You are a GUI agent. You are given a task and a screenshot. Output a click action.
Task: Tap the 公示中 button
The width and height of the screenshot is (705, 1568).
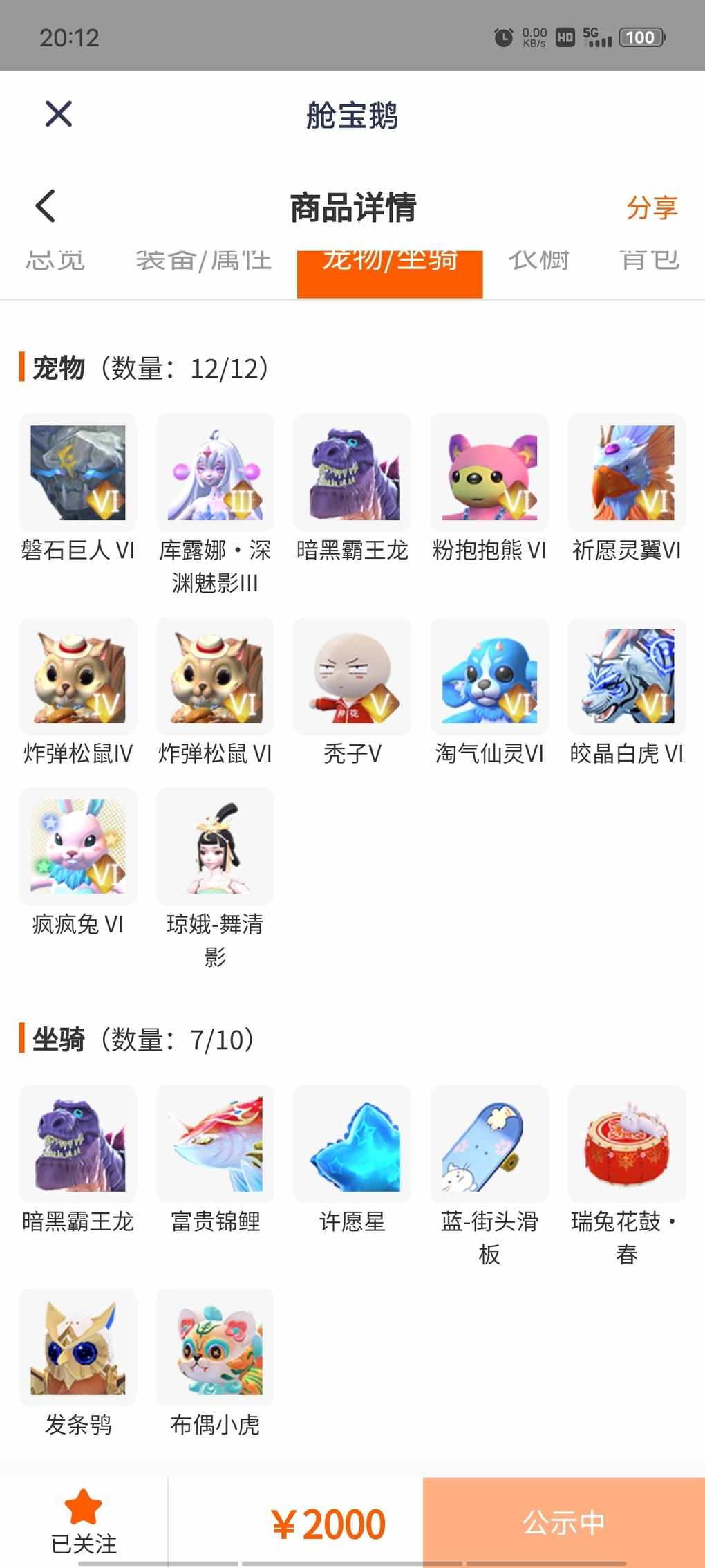[x=564, y=1522]
